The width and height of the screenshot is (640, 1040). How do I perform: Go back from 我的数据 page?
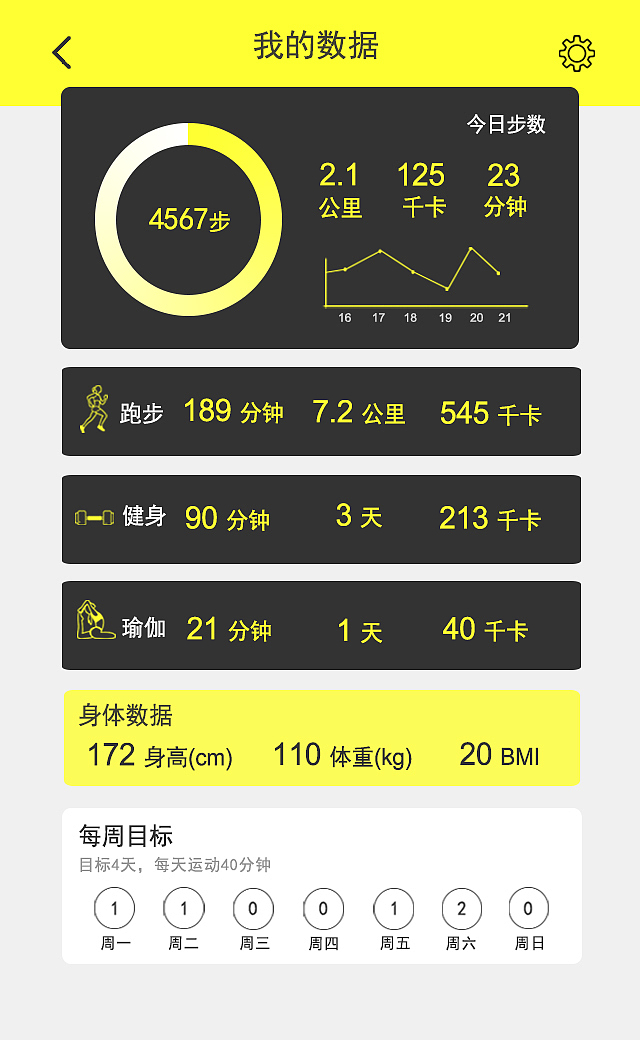tap(62, 52)
